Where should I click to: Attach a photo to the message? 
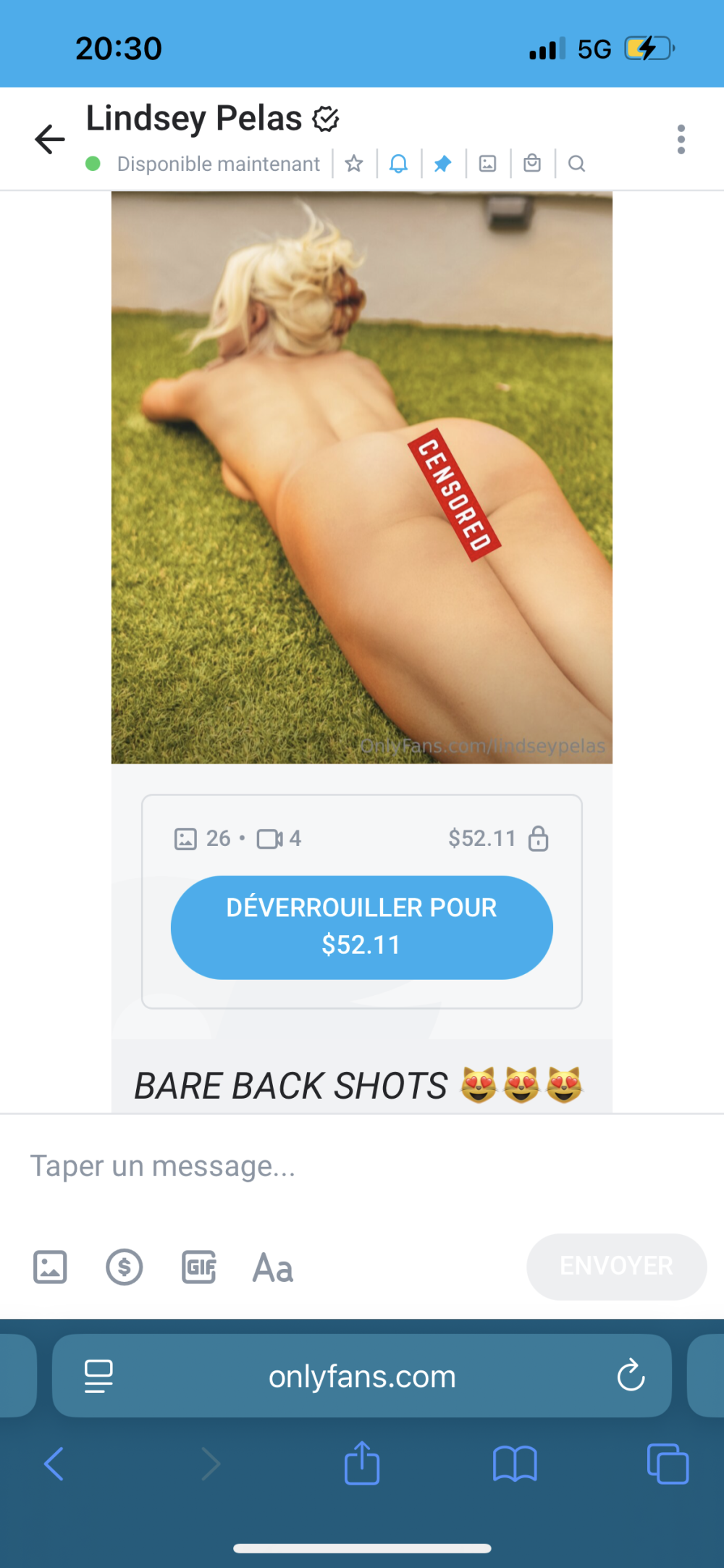tap(50, 1267)
